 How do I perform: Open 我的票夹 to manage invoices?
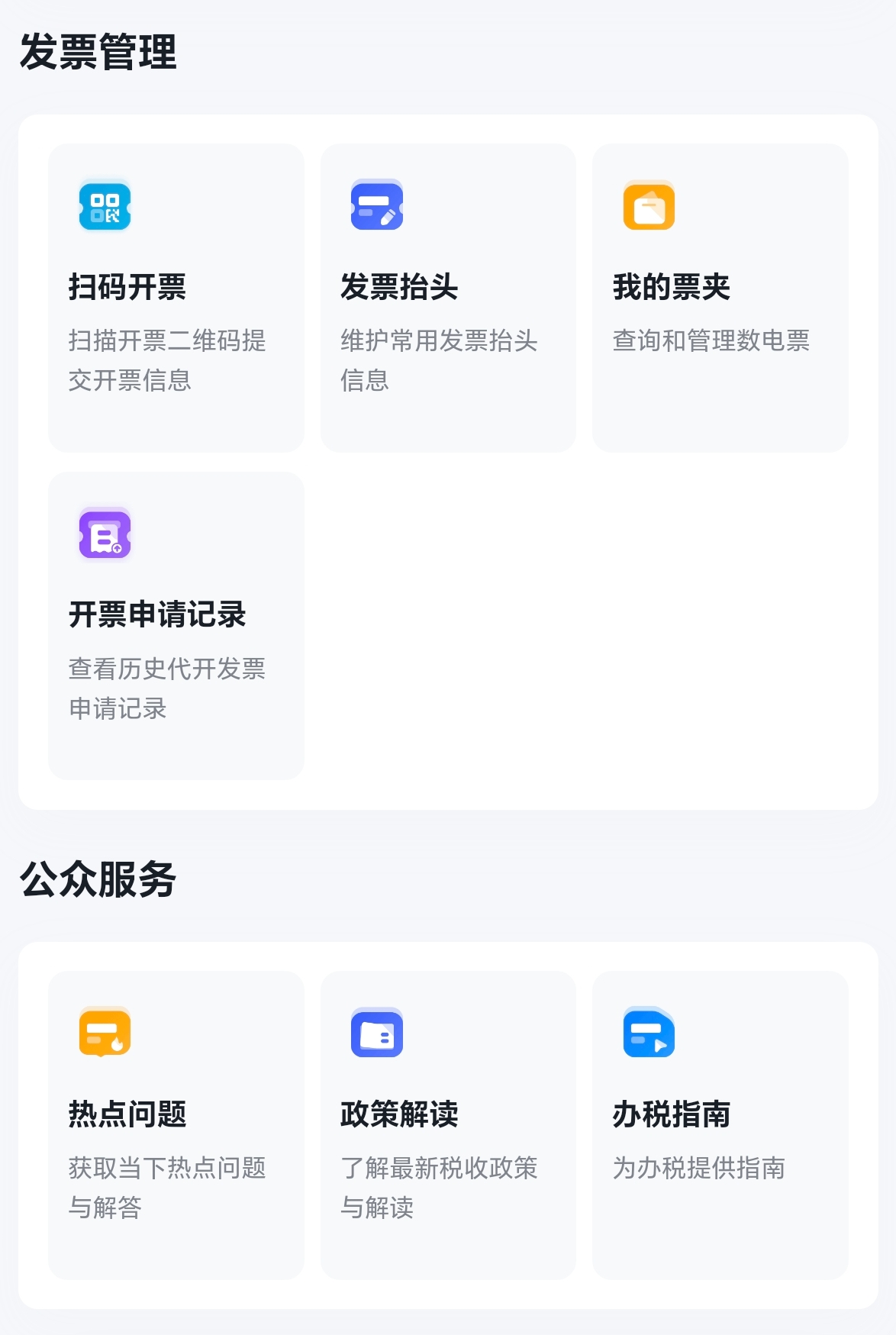[720, 296]
